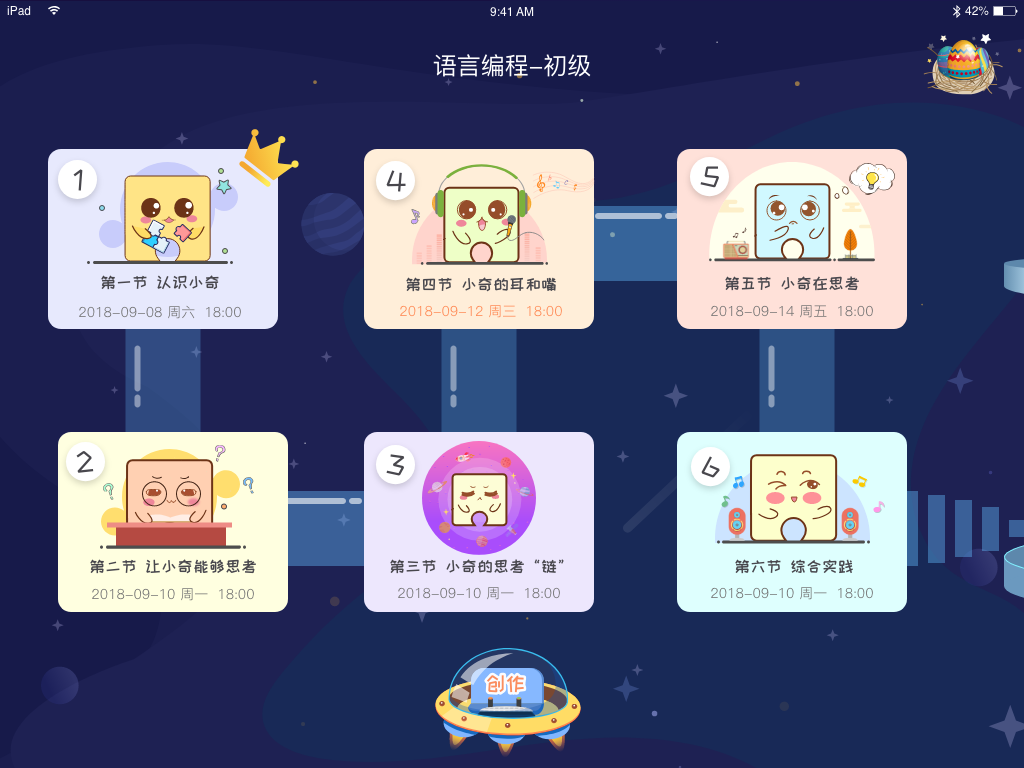Open lesson 2 第二节 让小奇能够思考

coord(172,521)
